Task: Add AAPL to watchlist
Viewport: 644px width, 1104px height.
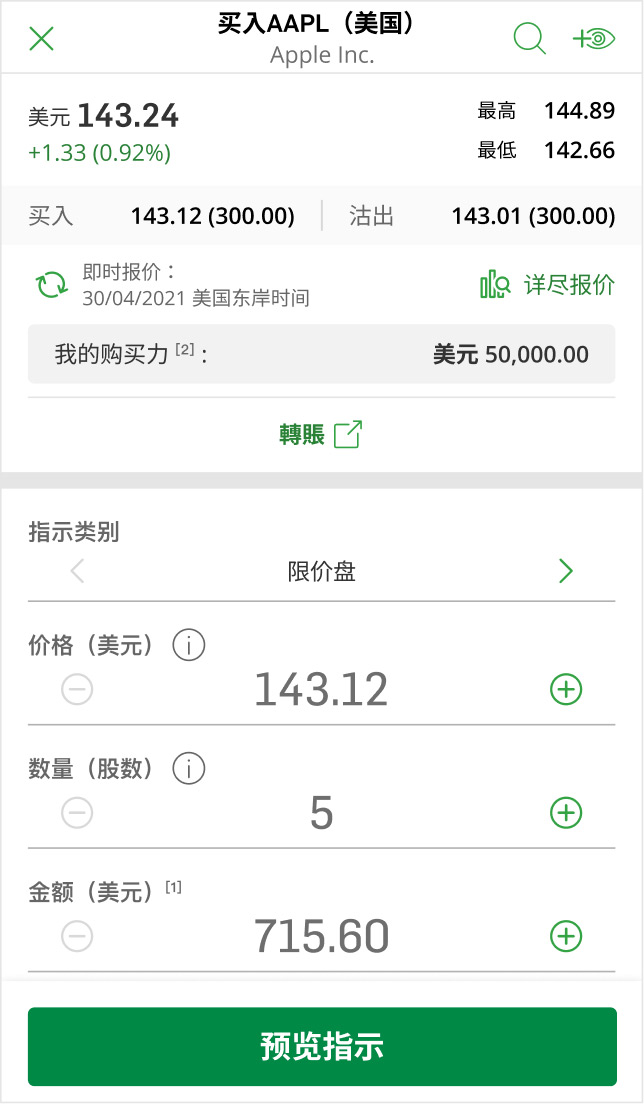Action: click(594, 39)
